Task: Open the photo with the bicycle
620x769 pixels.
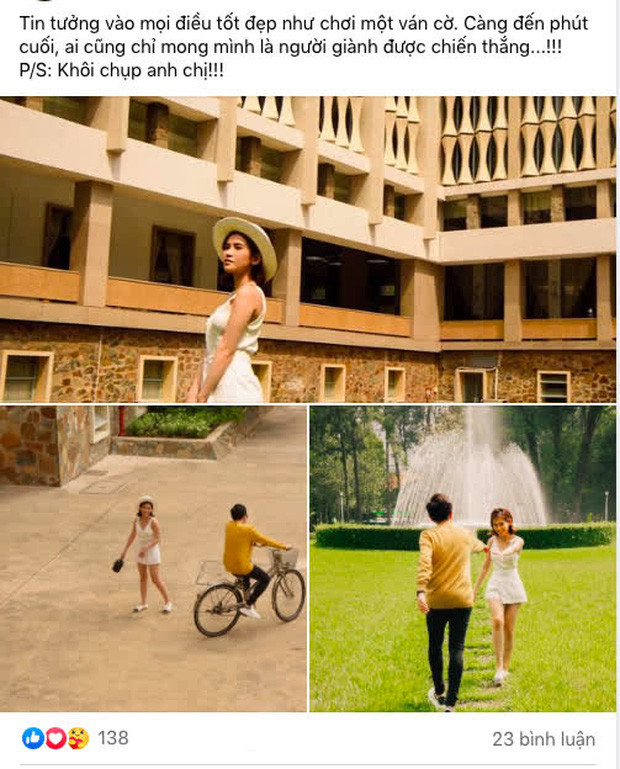Action: coord(153,558)
